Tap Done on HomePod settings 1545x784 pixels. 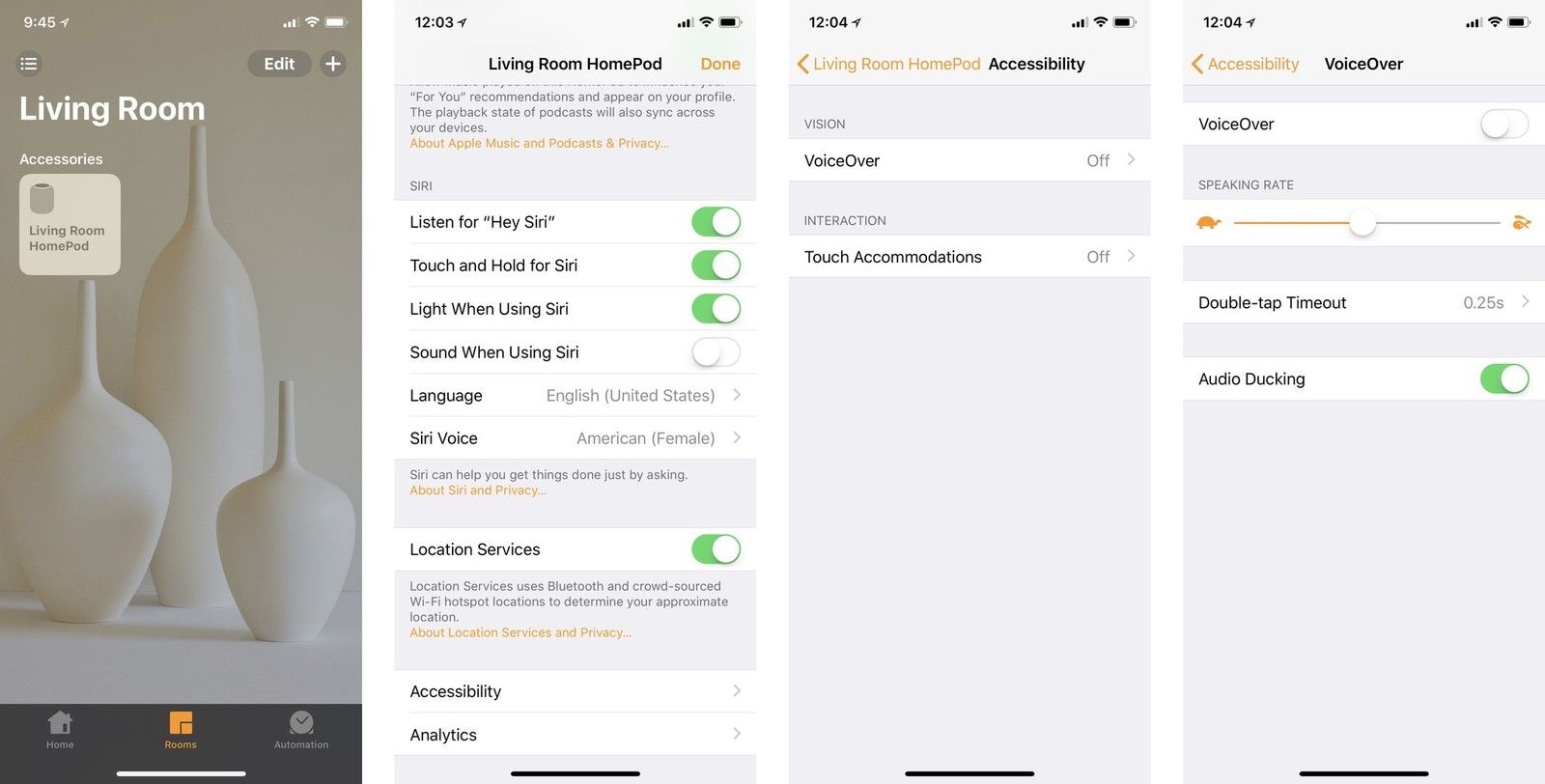[719, 64]
